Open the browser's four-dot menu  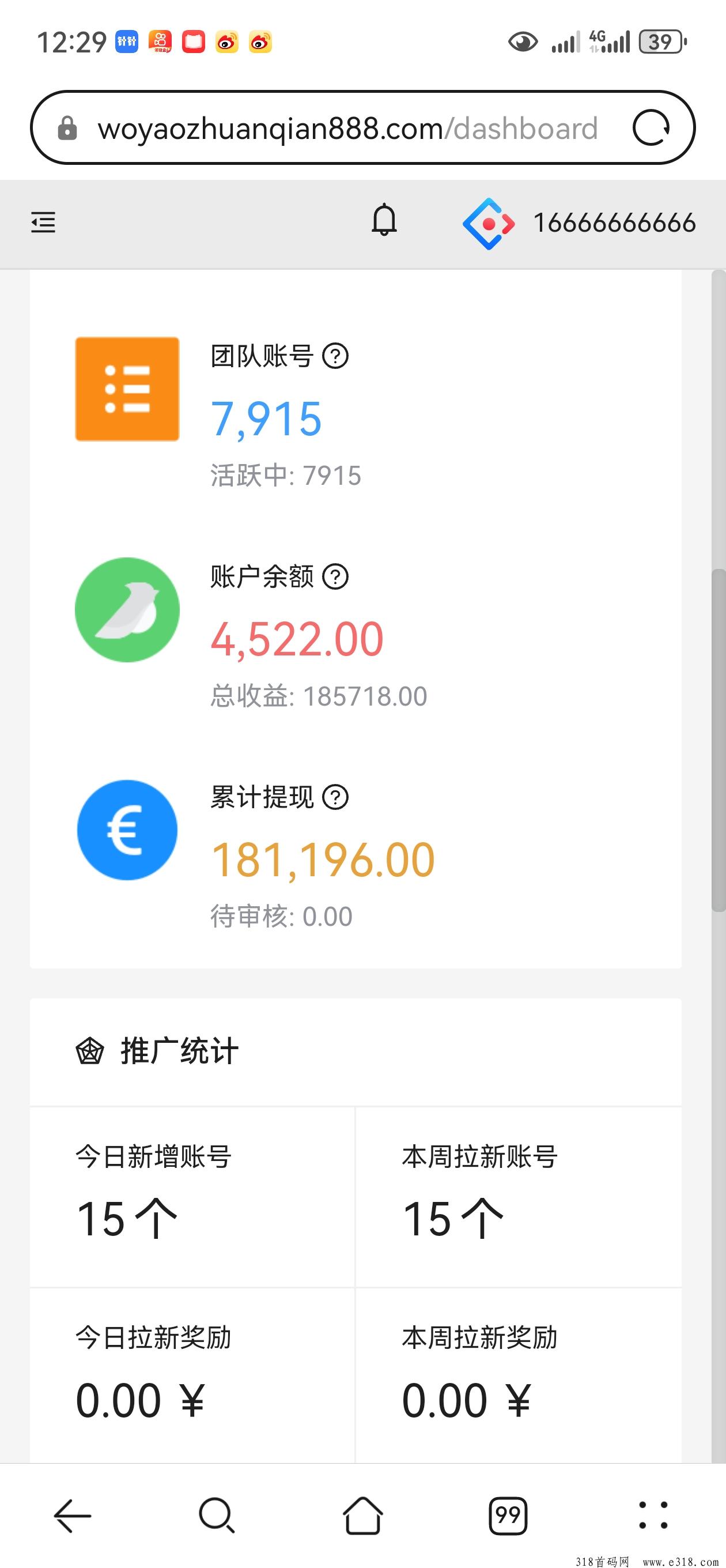pos(653,1515)
